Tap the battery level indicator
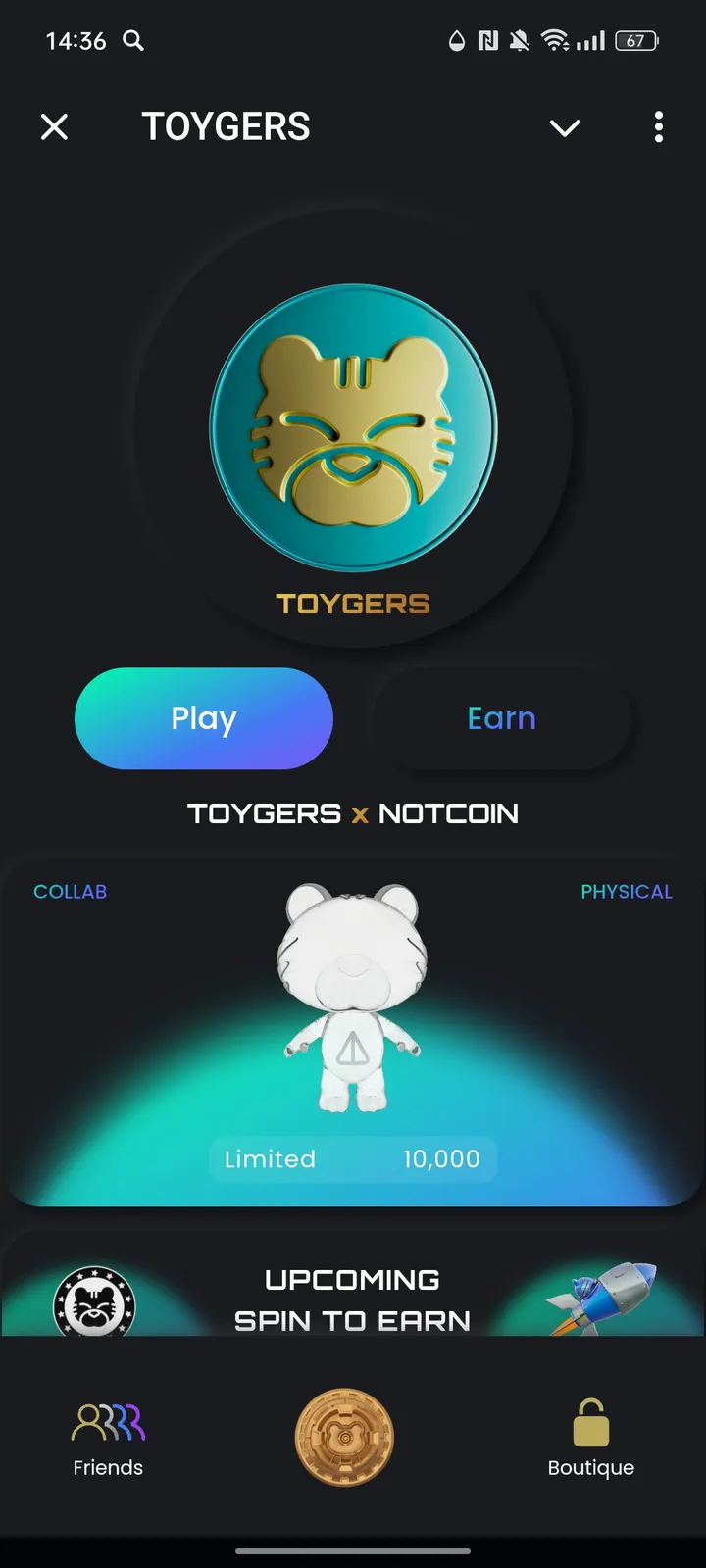The width and height of the screenshot is (706, 1568). (x=634, y=40)
